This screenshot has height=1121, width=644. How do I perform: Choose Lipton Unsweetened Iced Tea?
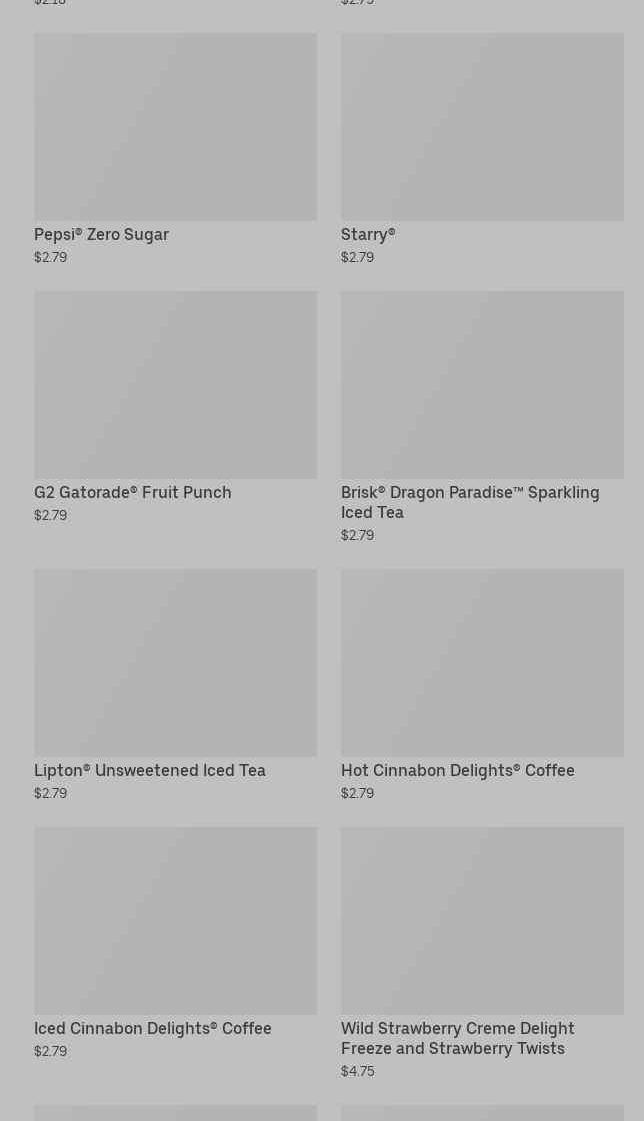(x=175, y=685)
